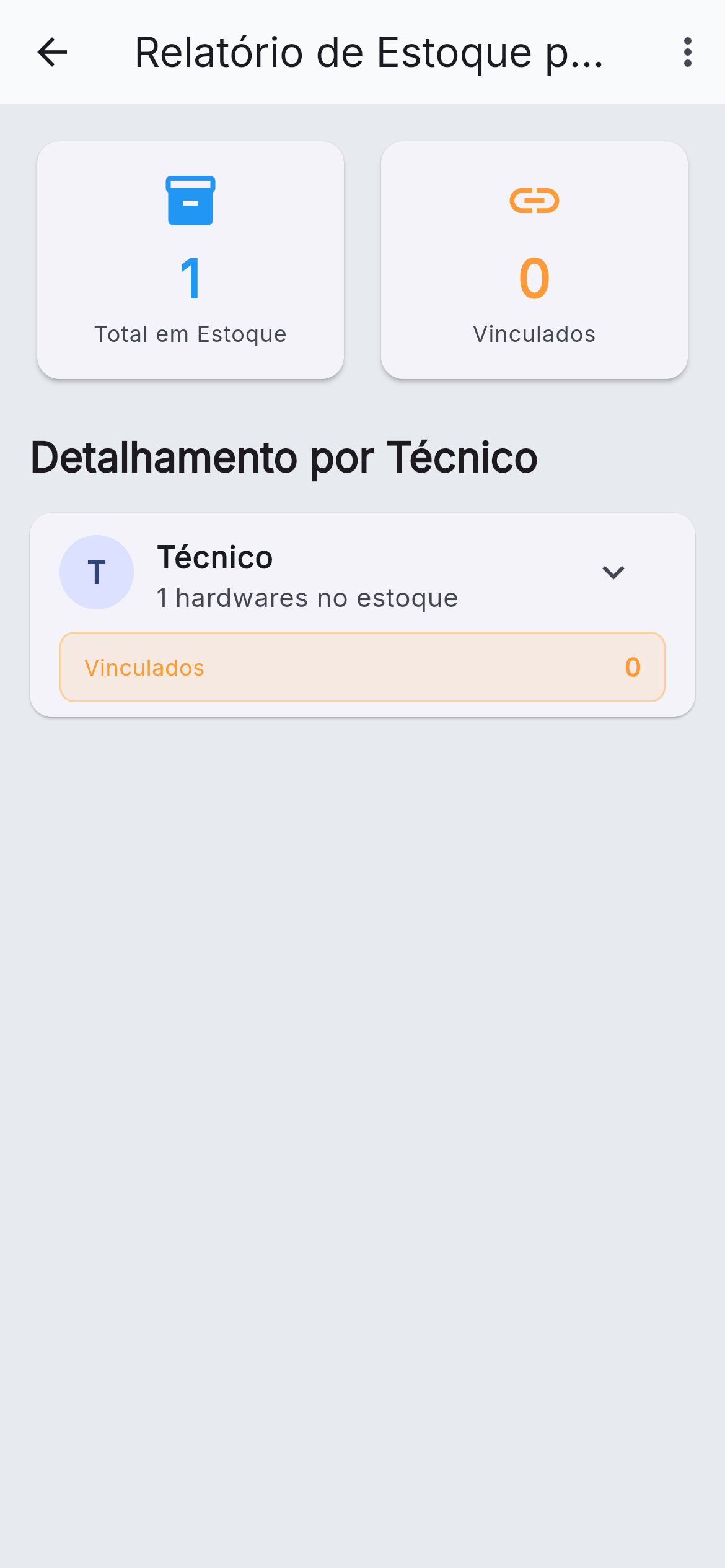
Task: Tap the Relatório de Estoque title
Action: coord(369,53)
